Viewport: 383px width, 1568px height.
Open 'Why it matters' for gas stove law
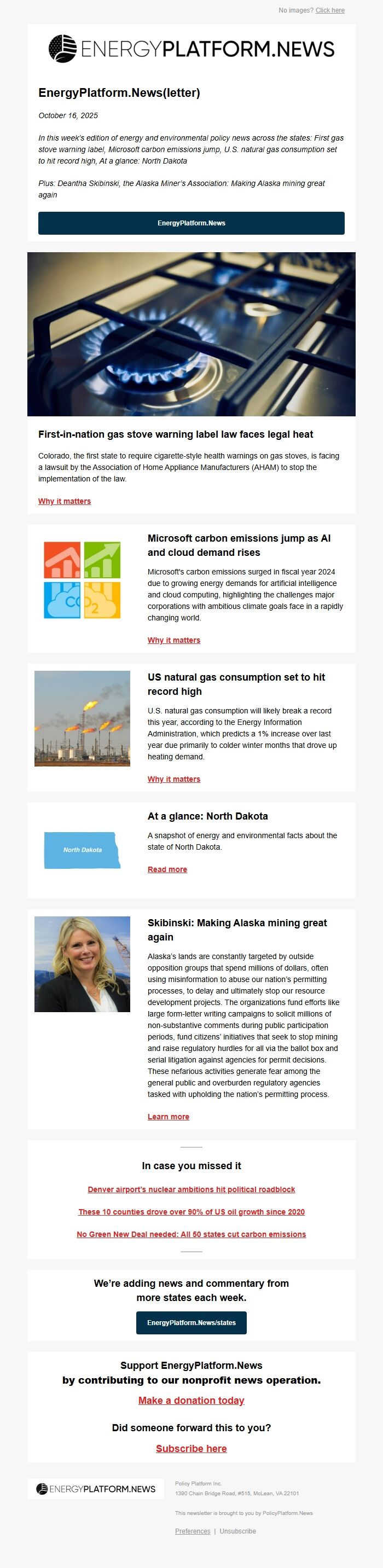(x=65, y=501)
